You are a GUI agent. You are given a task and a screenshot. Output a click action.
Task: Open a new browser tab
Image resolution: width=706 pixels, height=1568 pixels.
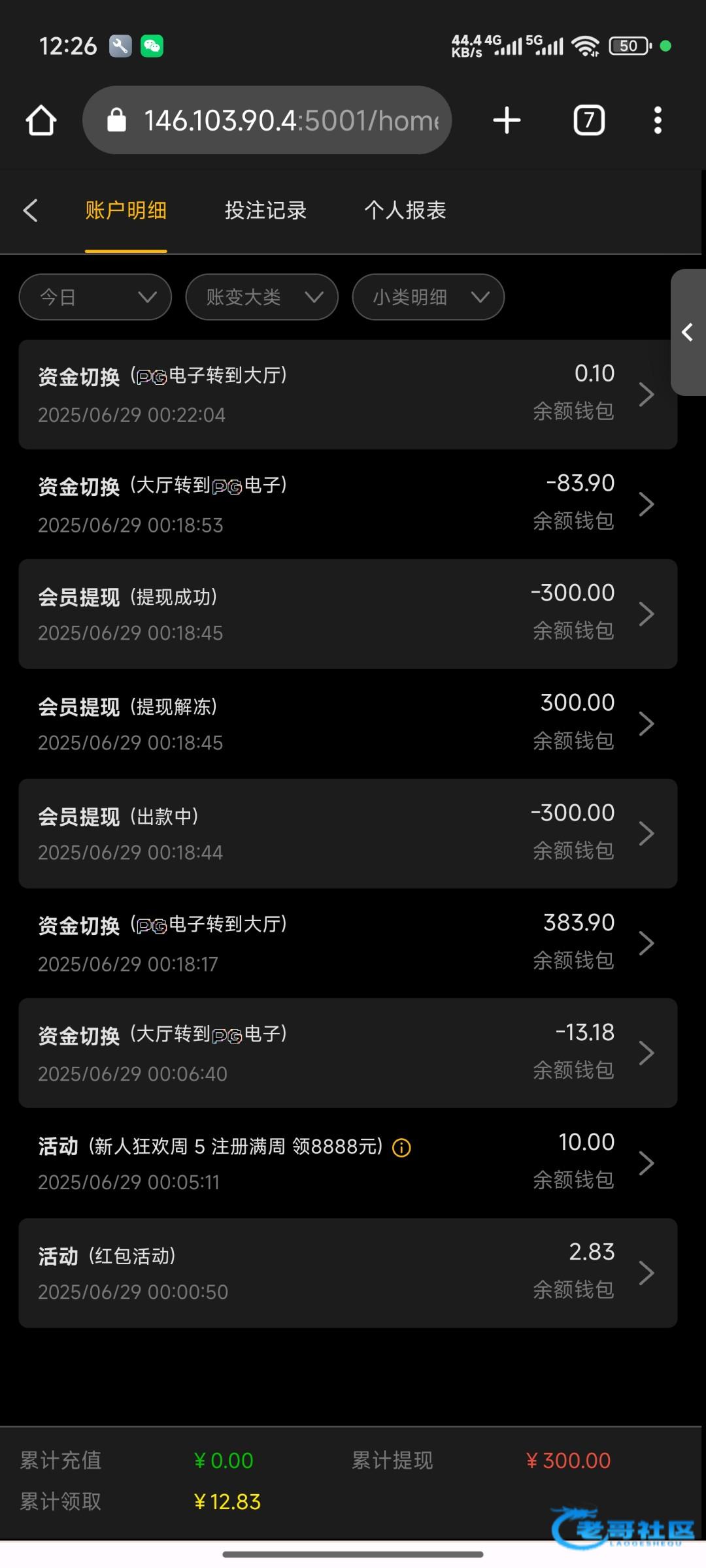(507, 121)
